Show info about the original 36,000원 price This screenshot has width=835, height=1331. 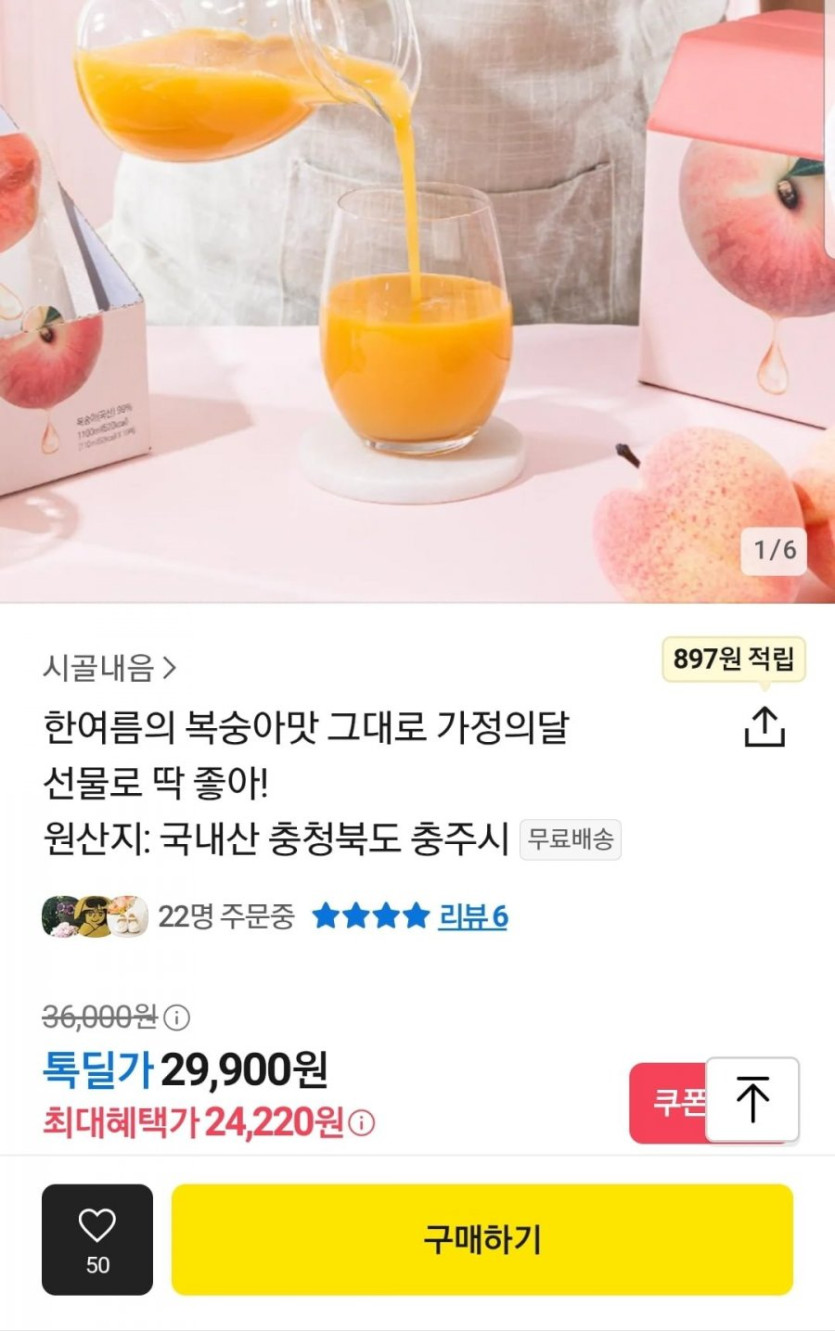point(177,1018)
